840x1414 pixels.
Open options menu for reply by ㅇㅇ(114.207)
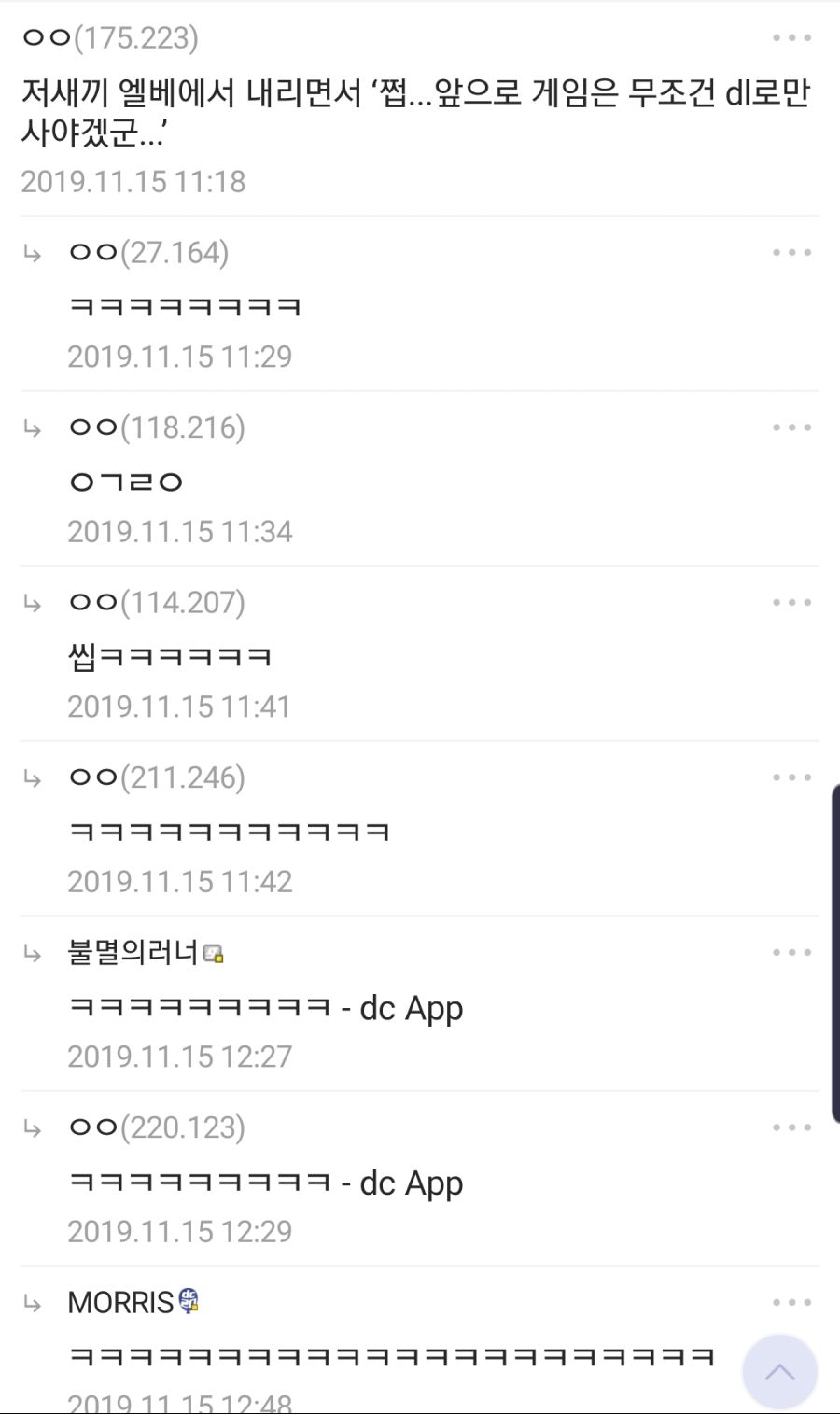click(x=791, y=603)
